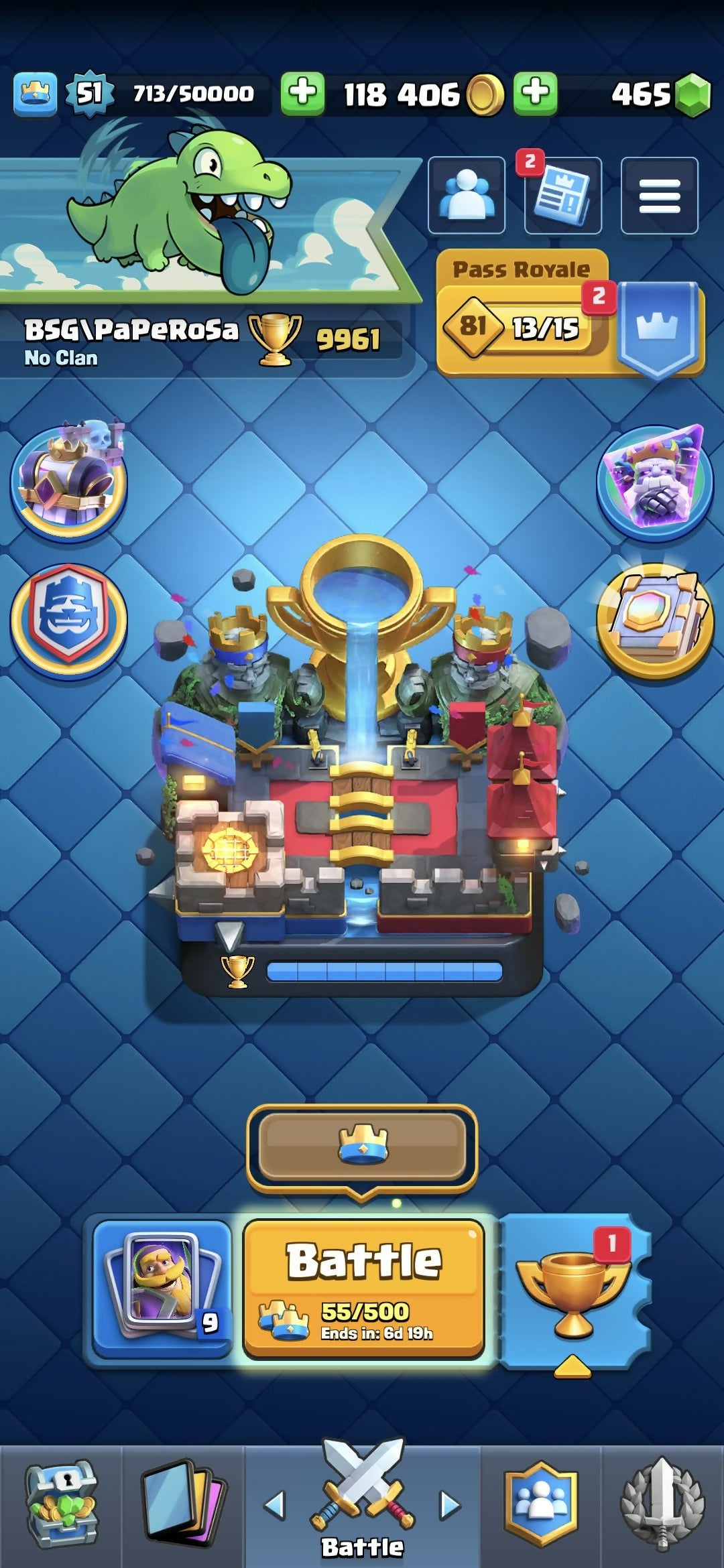This screenshot has height=1568, width=724.
Task: Start a match with the Battle button
Action: pos(363,1288)
